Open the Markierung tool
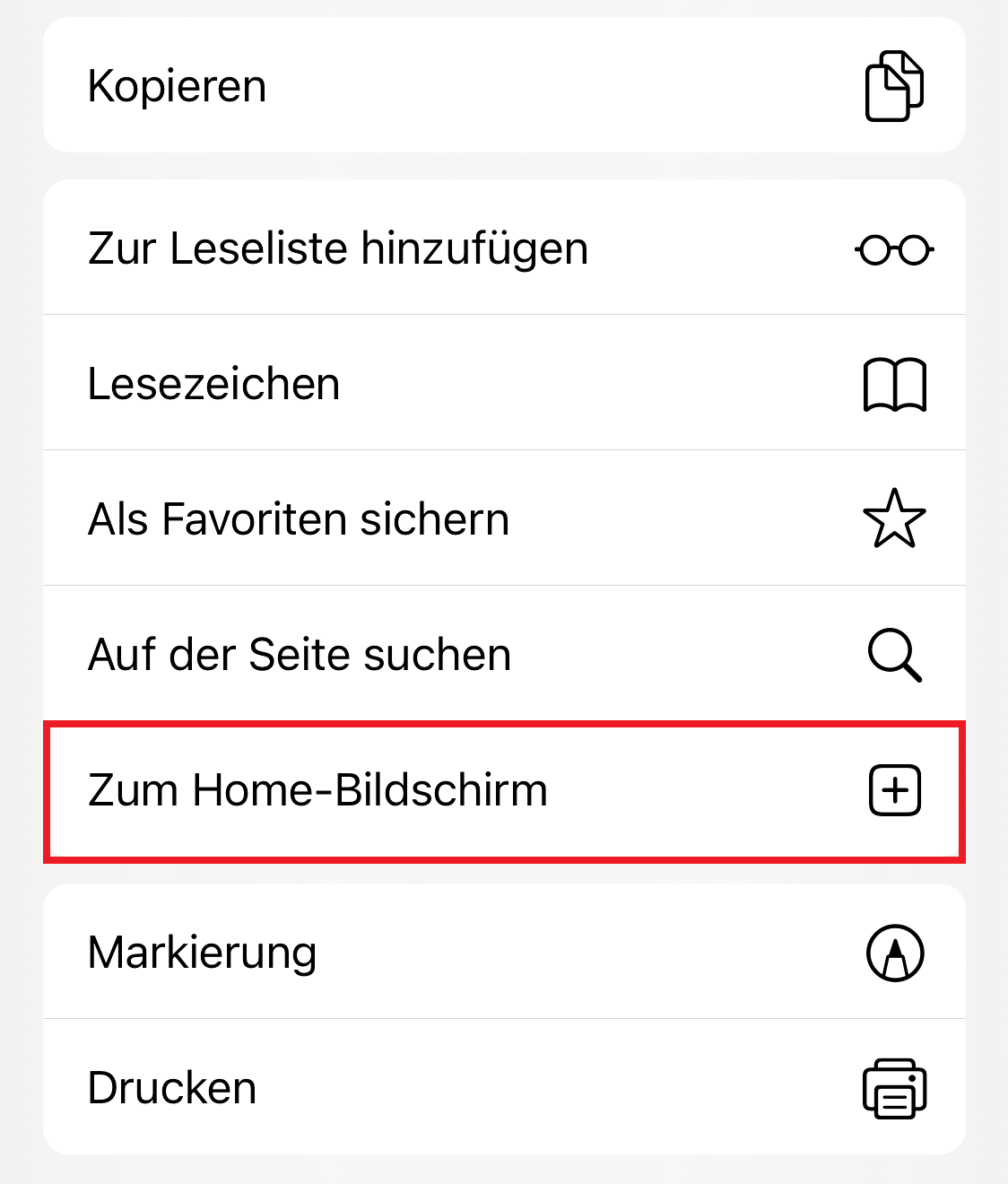Viewport: 1008px width, 1184px height. pos(502,953)
